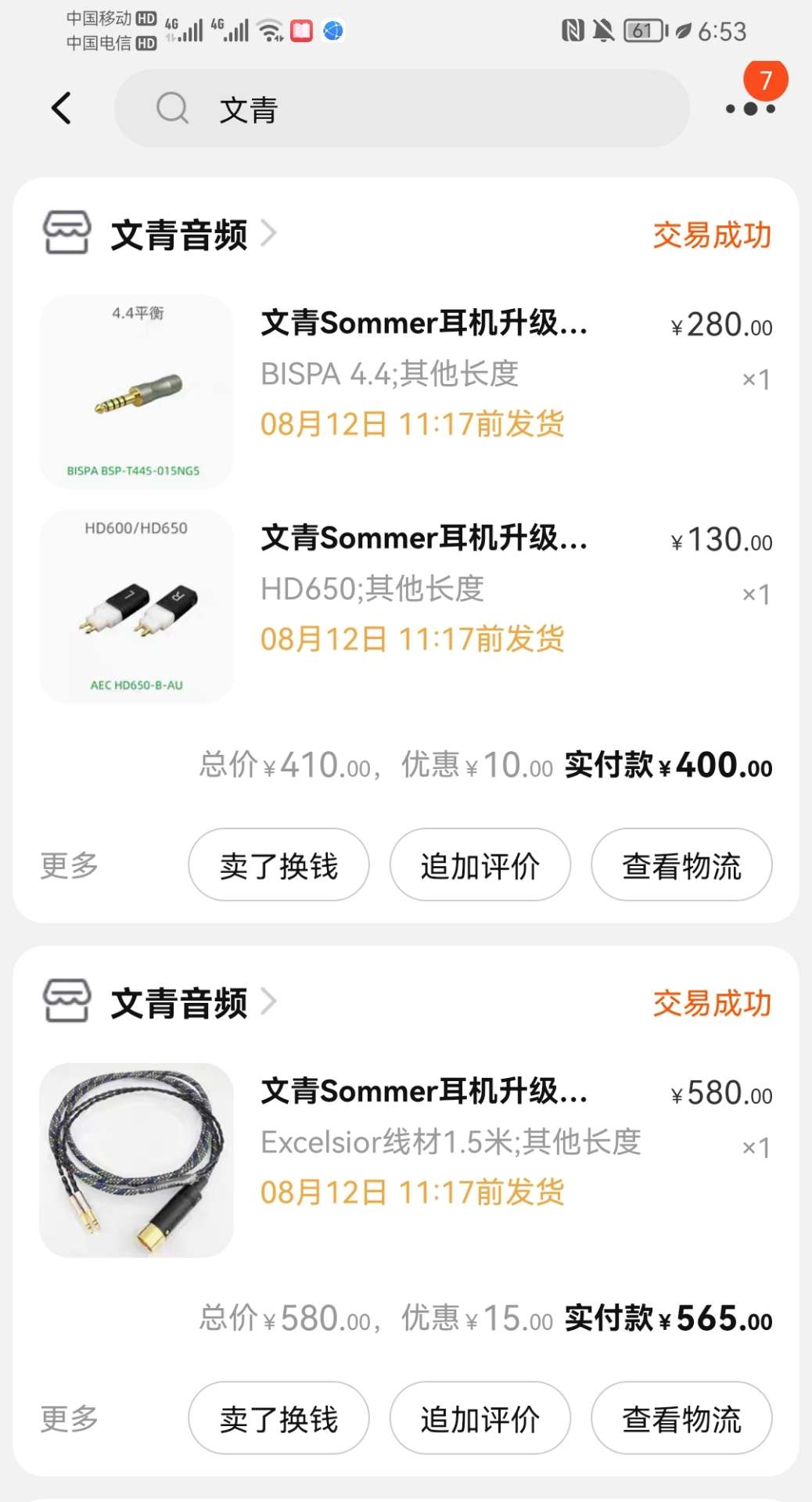
Task: Tap 更多 on the ¥565 order
Action: point(69,1418)
